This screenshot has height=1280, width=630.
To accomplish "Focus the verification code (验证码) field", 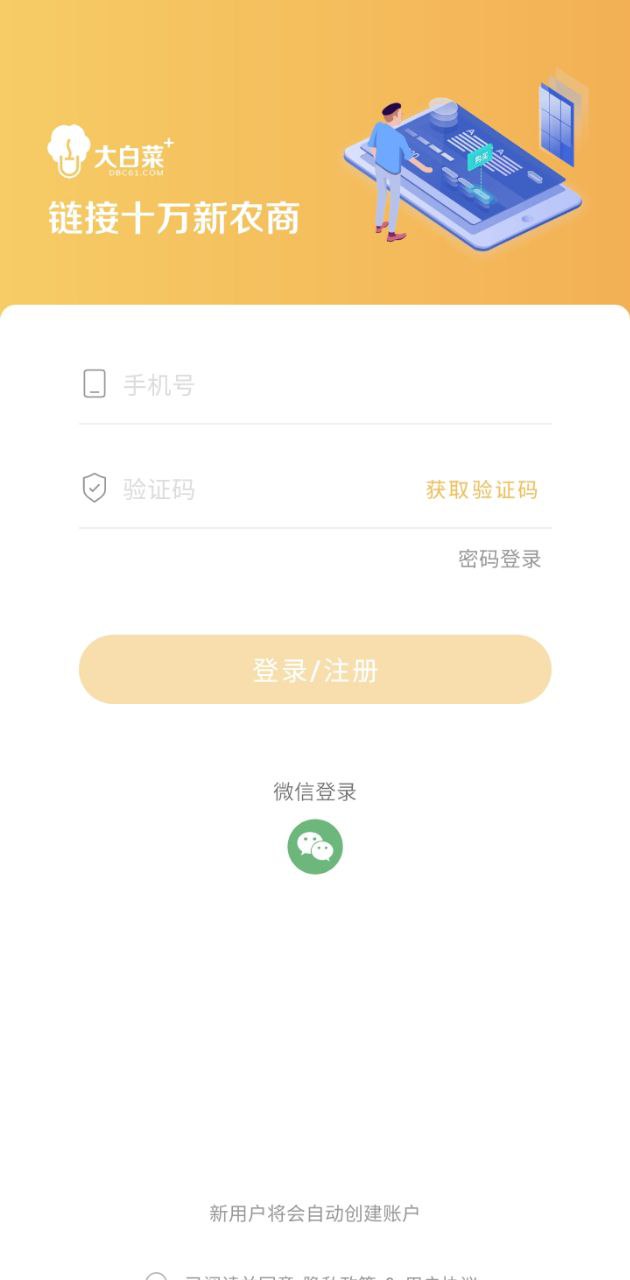I will point(260,490).
